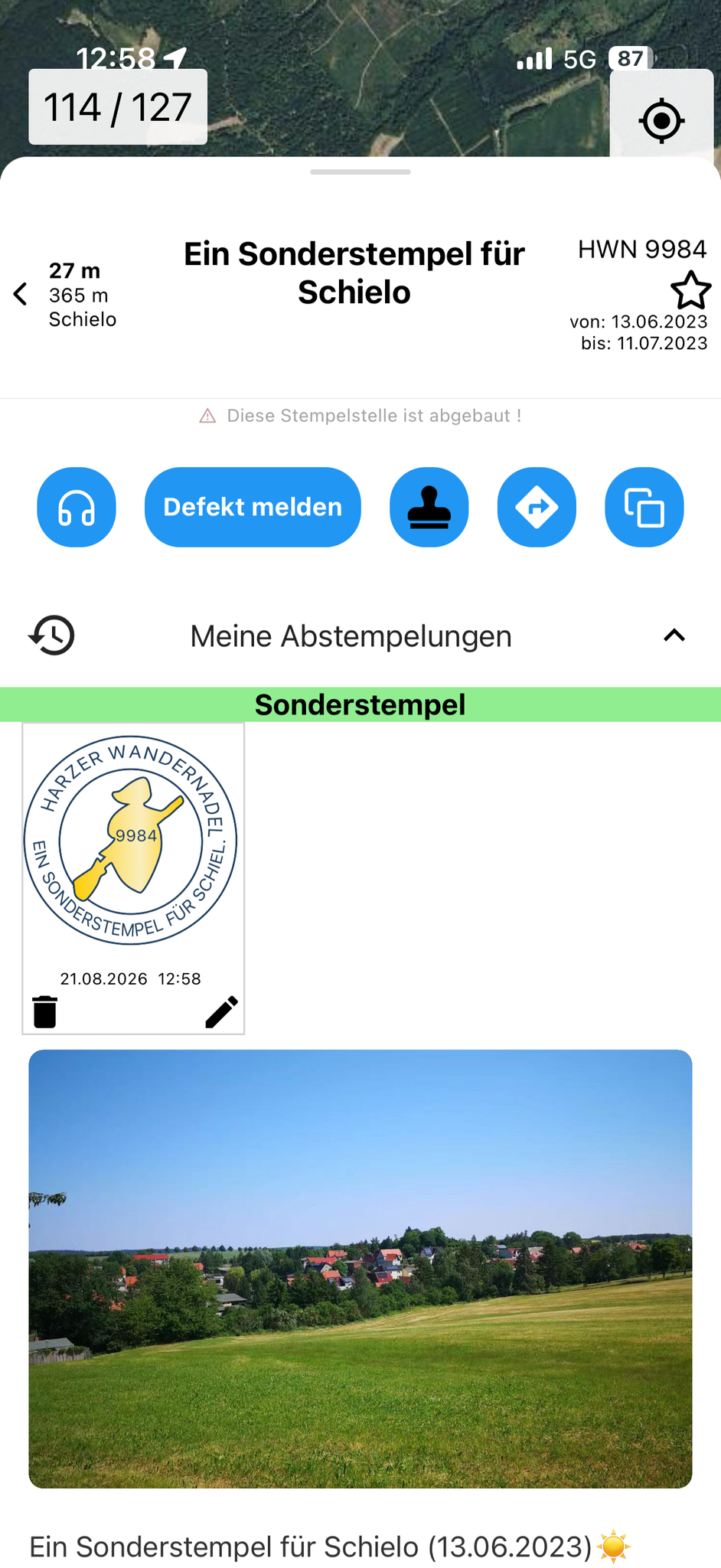
Task: Copy details with the copy button
Action: pos(644,507)
